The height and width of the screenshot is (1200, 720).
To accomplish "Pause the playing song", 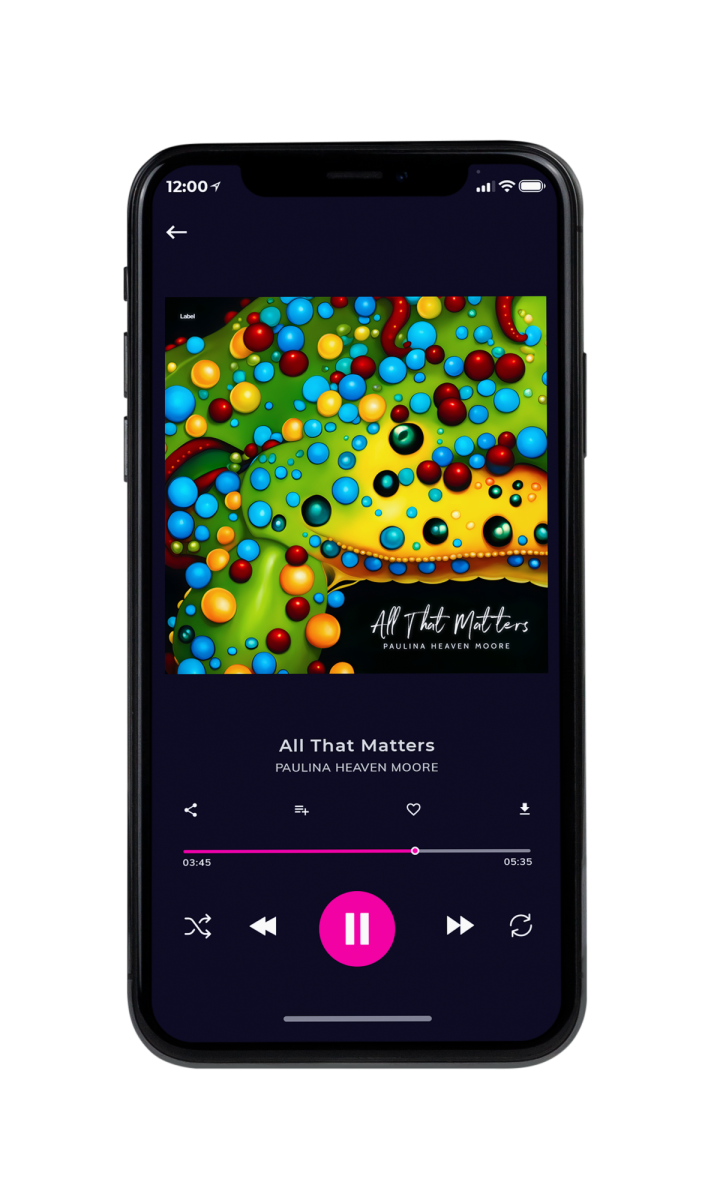I will pyautogui.click(x=357, y=929).
